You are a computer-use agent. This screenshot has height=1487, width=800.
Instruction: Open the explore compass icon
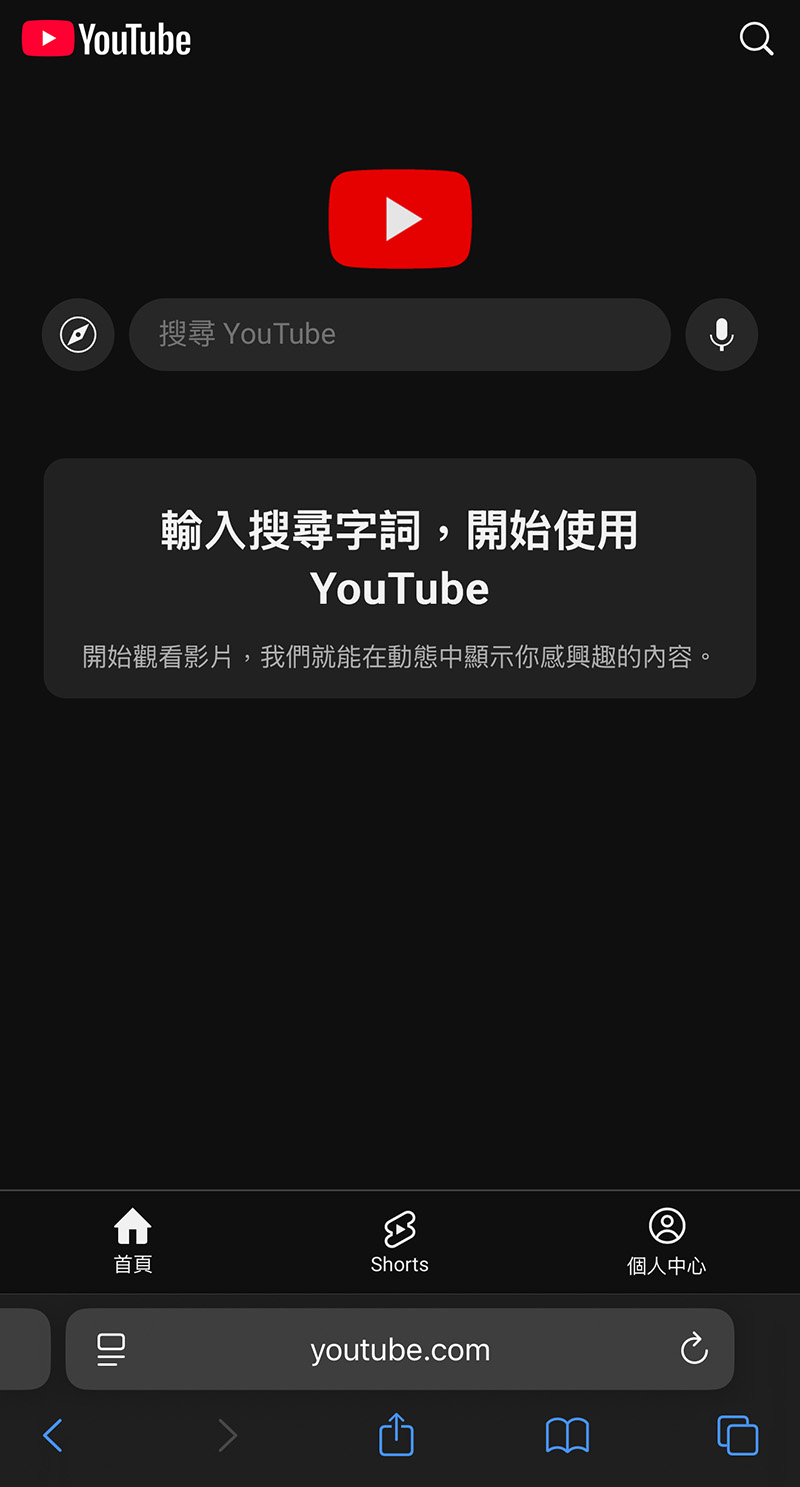coord(78,334)
